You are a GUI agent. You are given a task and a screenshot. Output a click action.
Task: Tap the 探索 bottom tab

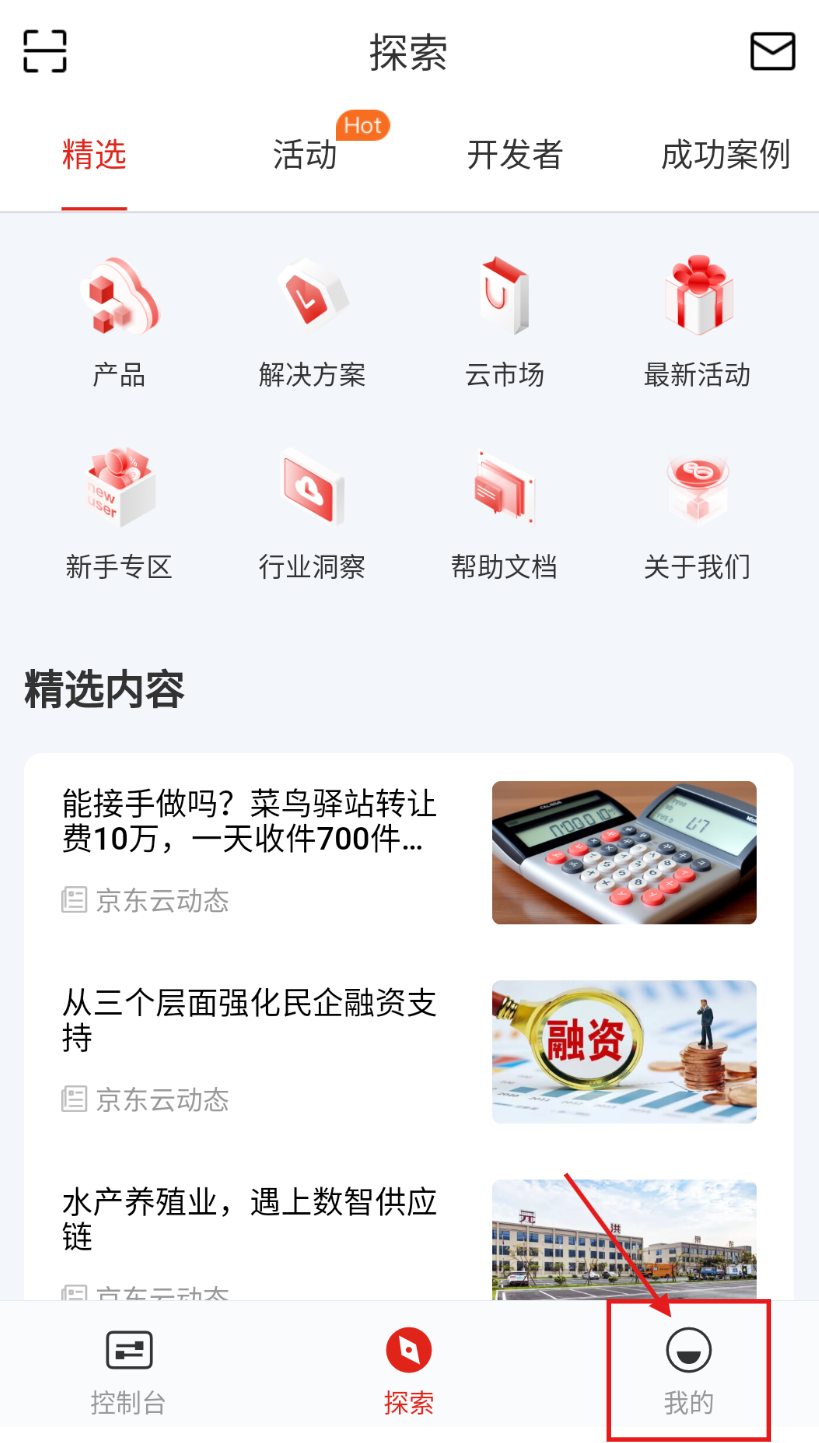pyautogui.click(x=409, y=1372)
